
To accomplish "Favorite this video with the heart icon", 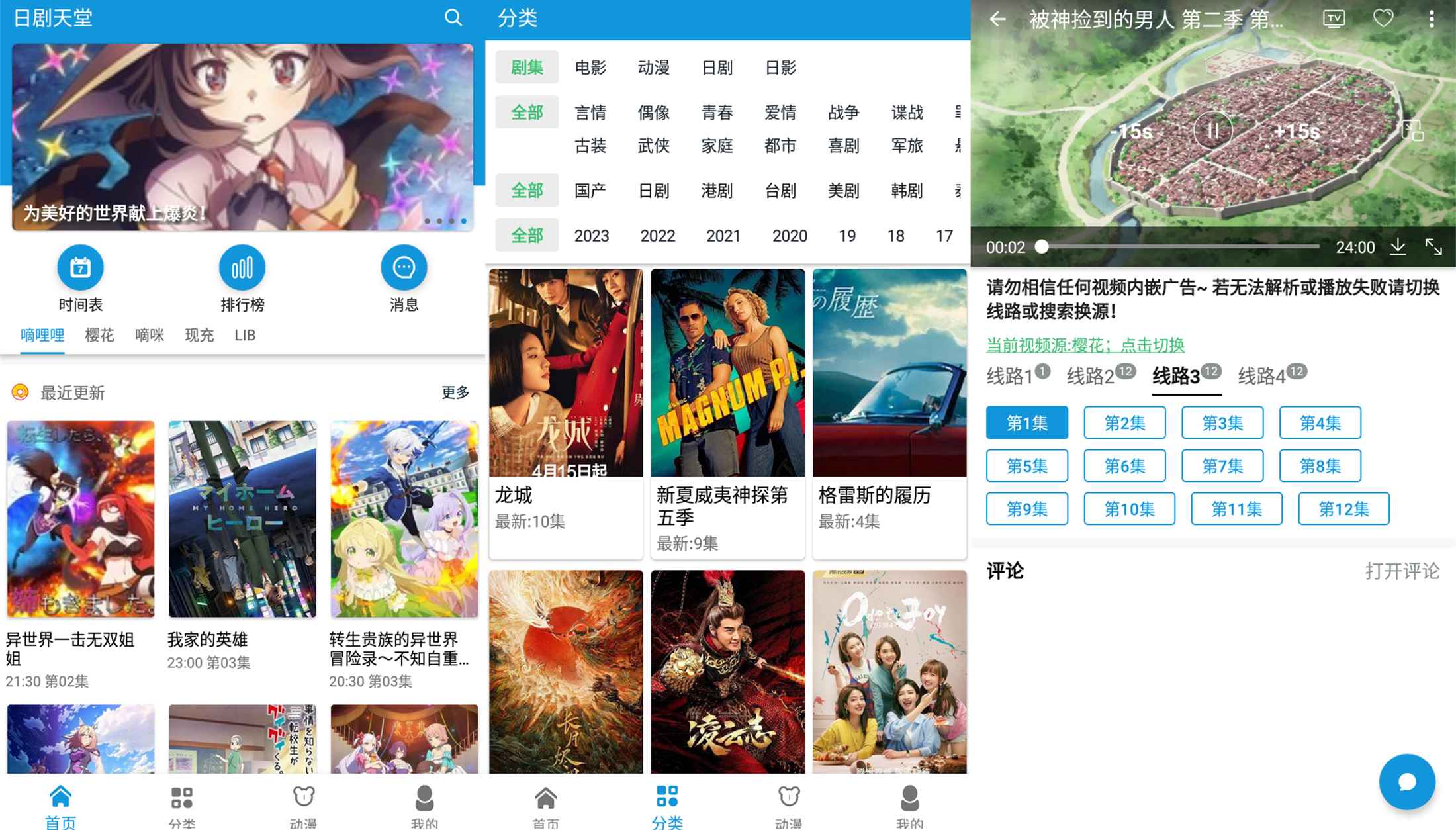I will tap(1383, 18).
